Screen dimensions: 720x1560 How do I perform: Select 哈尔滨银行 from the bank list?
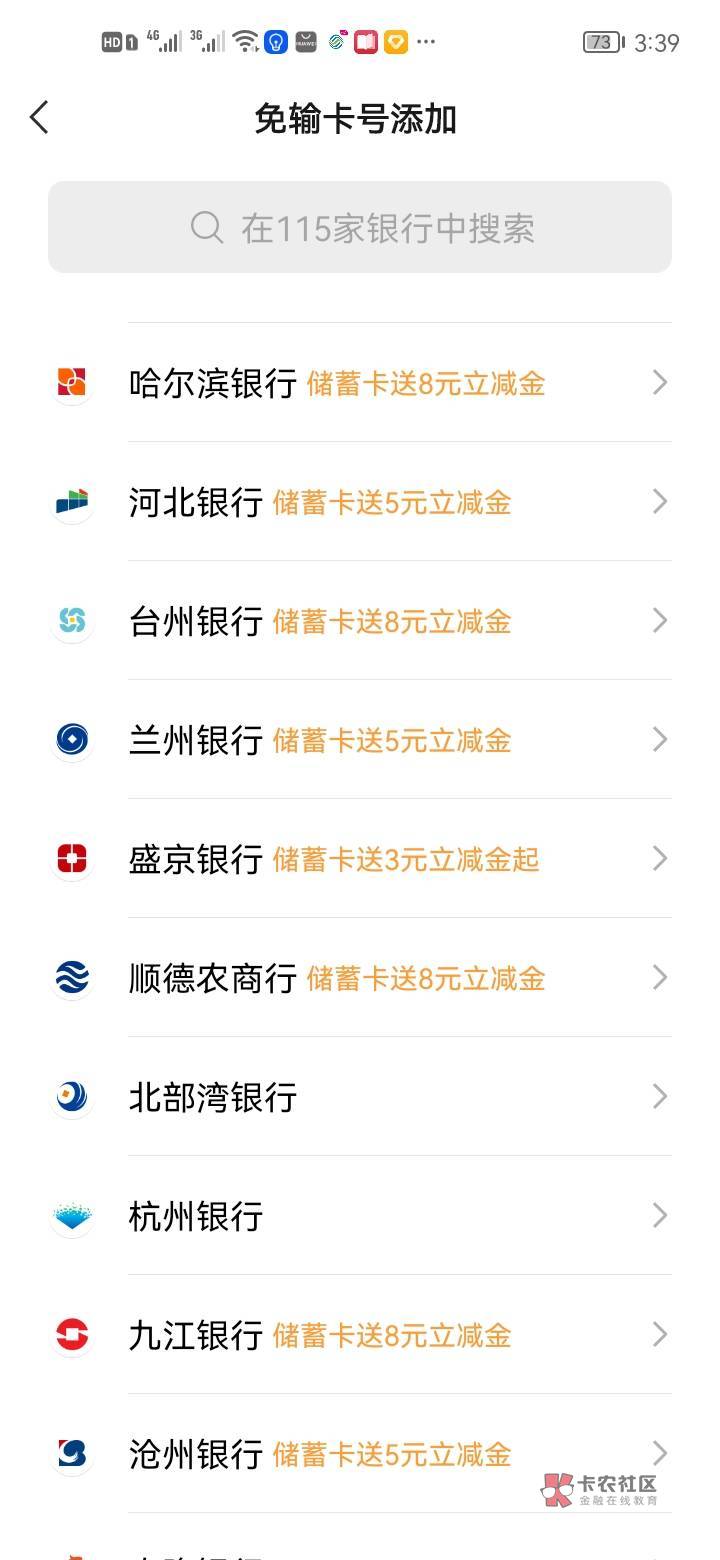pyautogui.click(x=360, y=382)
